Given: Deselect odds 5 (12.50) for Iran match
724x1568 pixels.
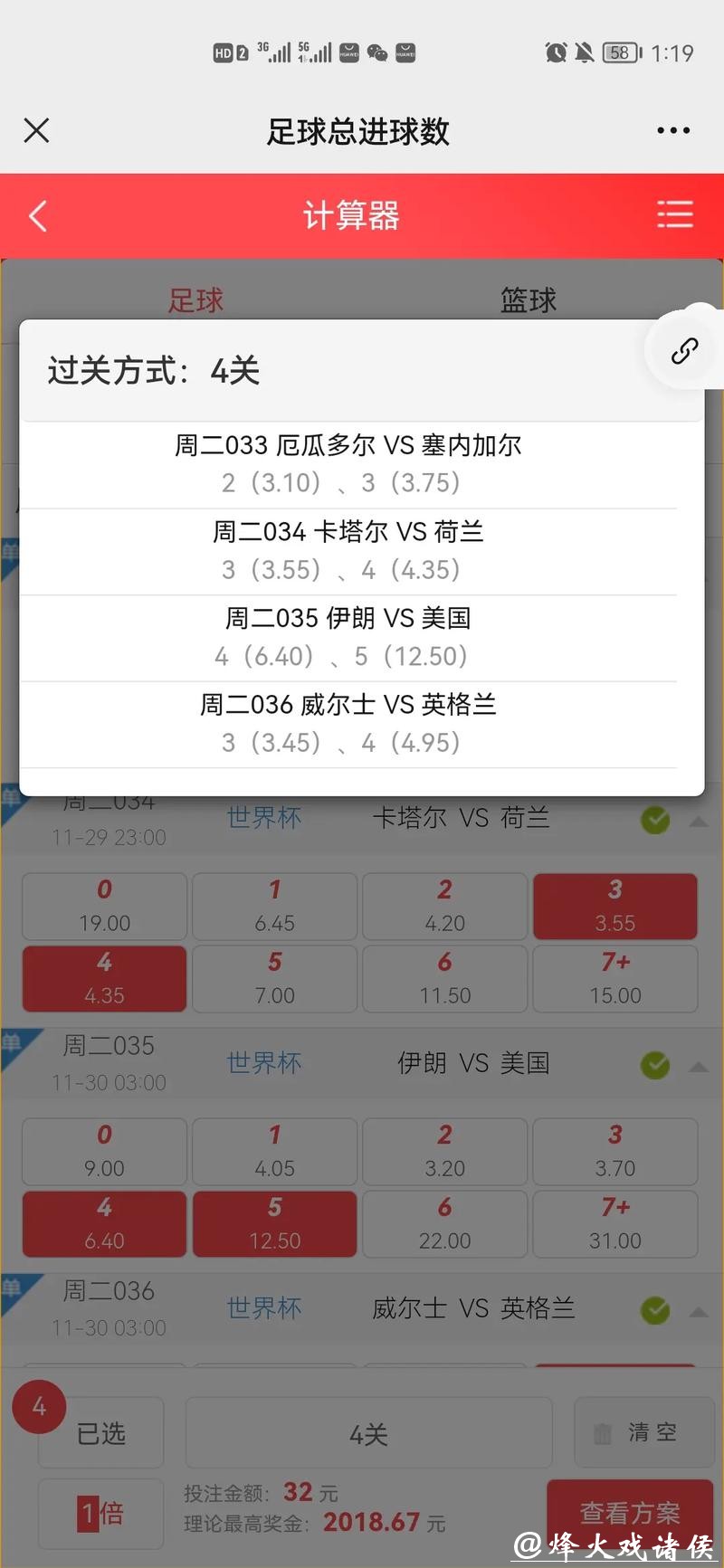Looking at the screenshot, I should tap(274, 1224).
